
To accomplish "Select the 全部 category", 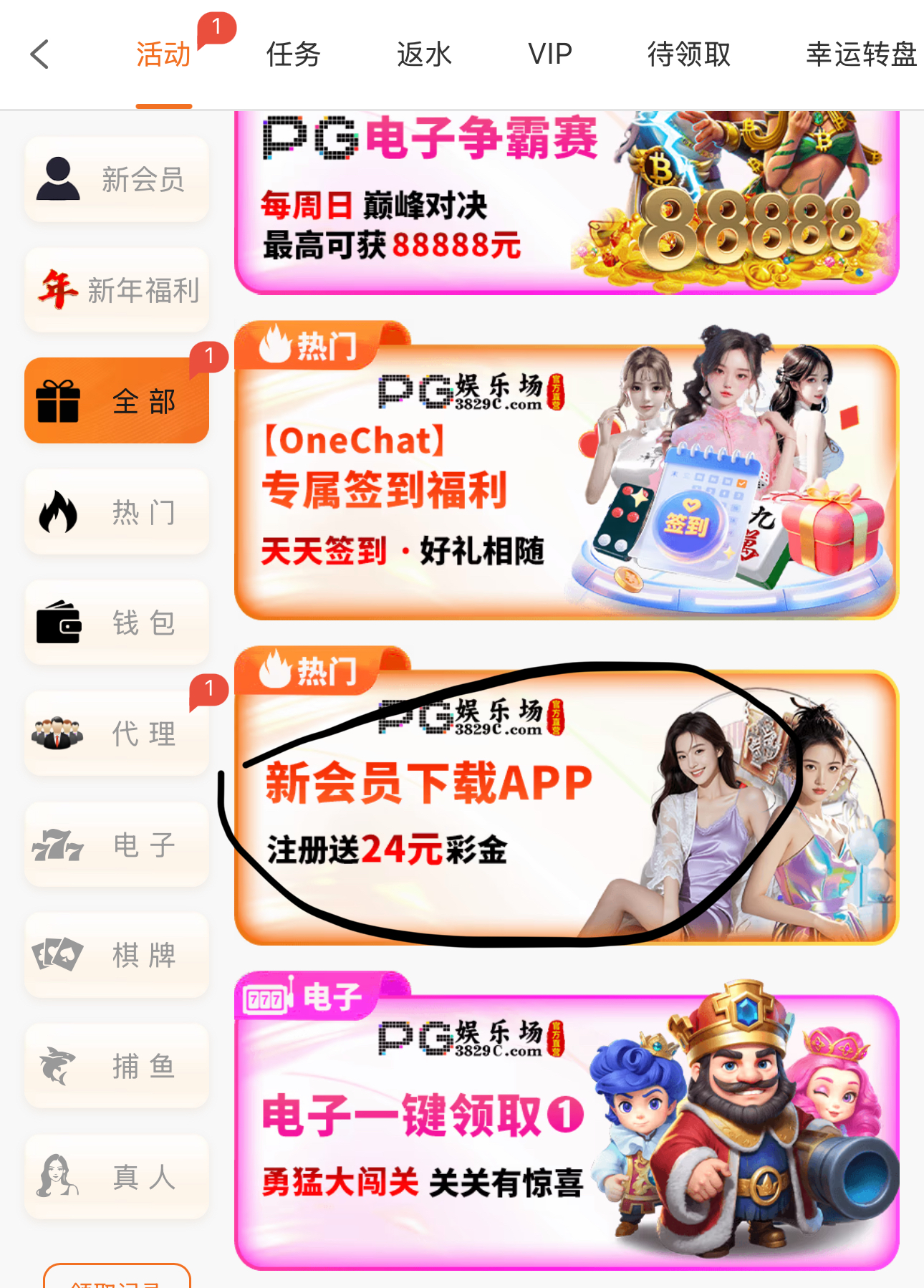I will coord(117,401).
